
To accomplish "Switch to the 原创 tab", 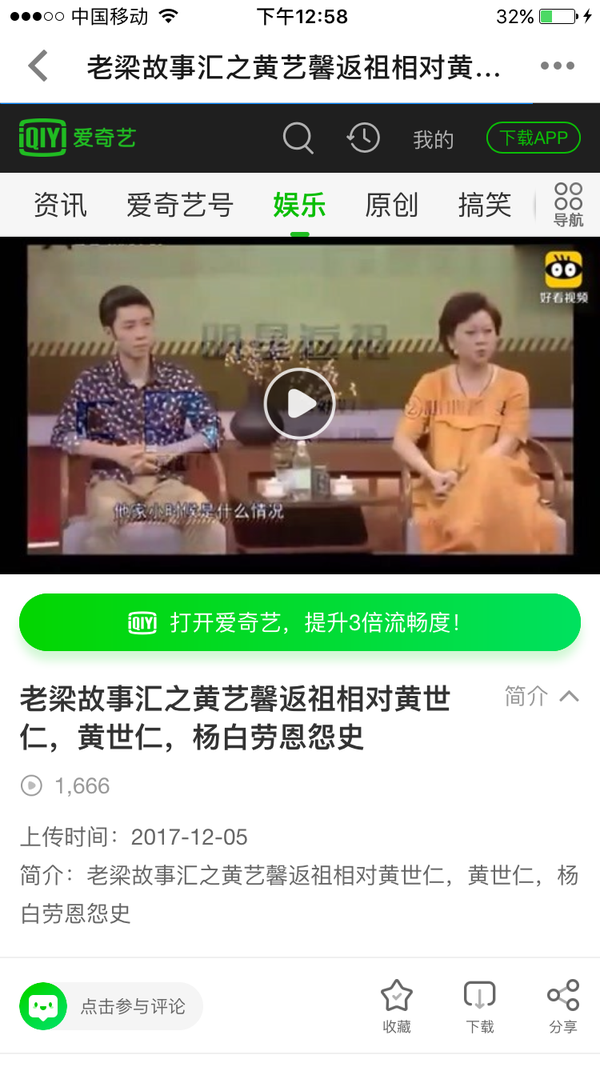I will tap(391, 205).
